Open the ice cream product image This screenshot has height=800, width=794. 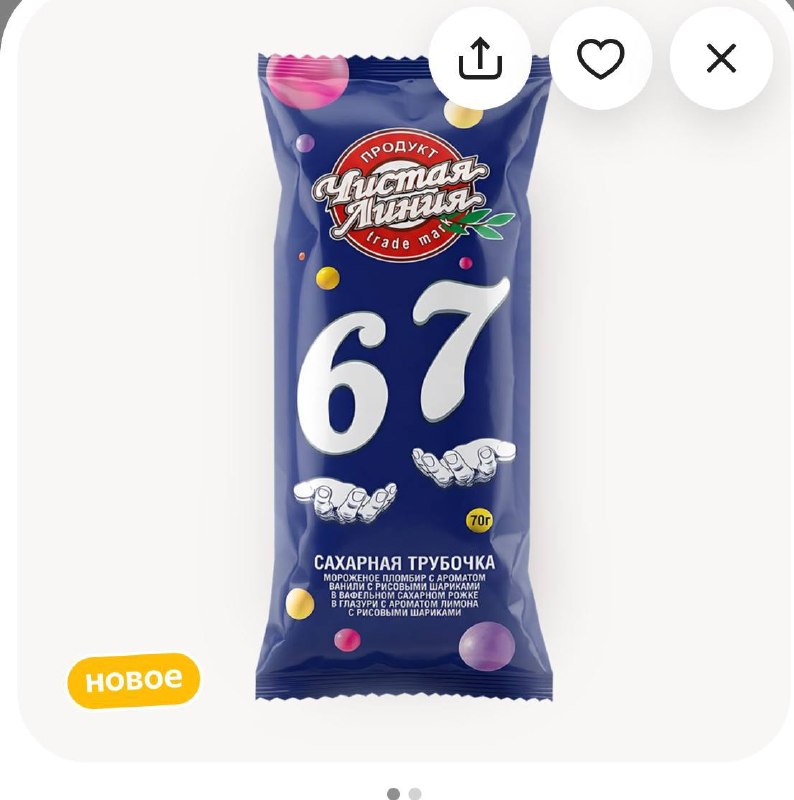tap(404, 377)
